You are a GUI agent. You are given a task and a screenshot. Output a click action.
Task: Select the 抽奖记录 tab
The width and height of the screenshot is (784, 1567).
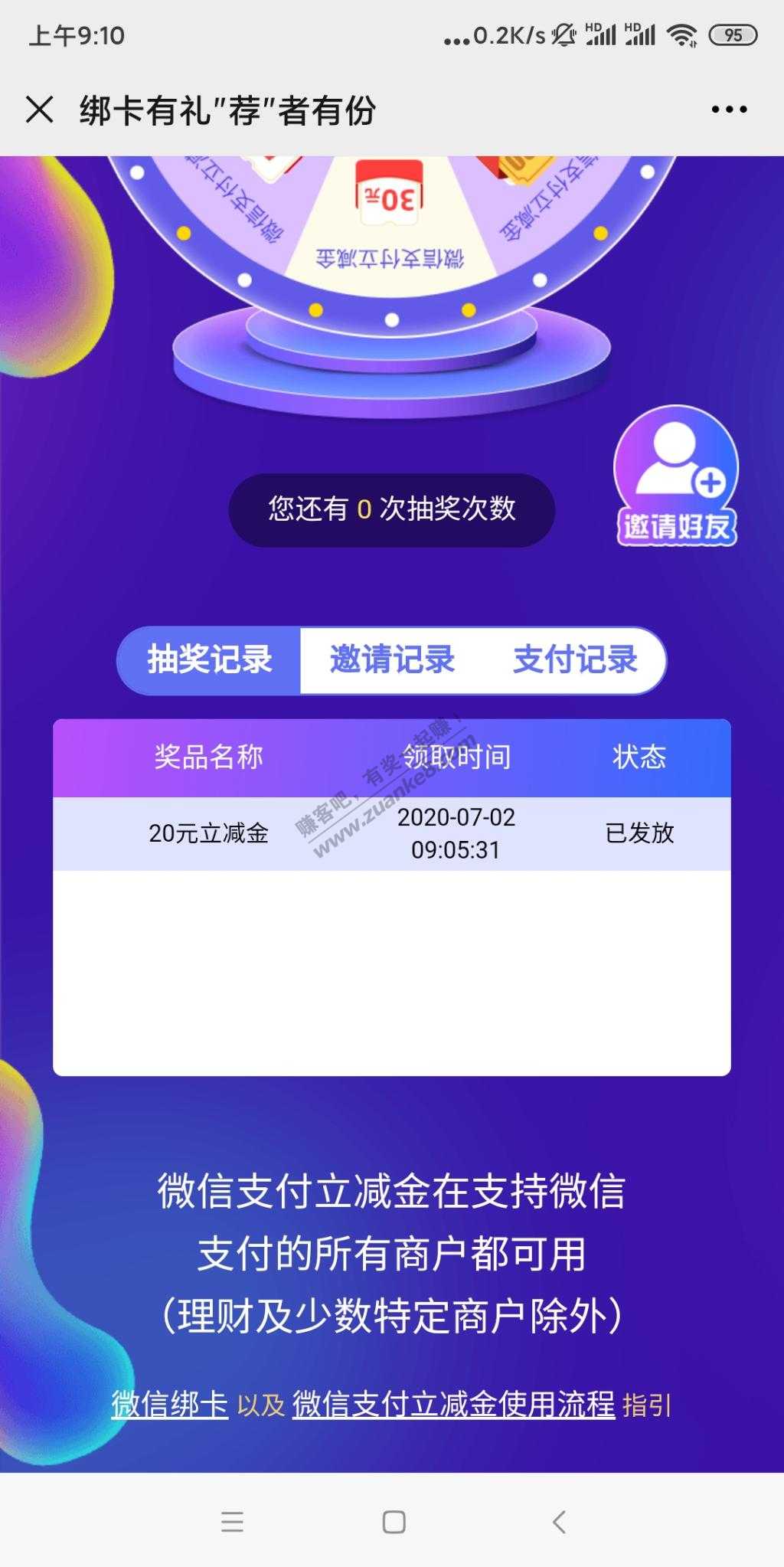209,660
